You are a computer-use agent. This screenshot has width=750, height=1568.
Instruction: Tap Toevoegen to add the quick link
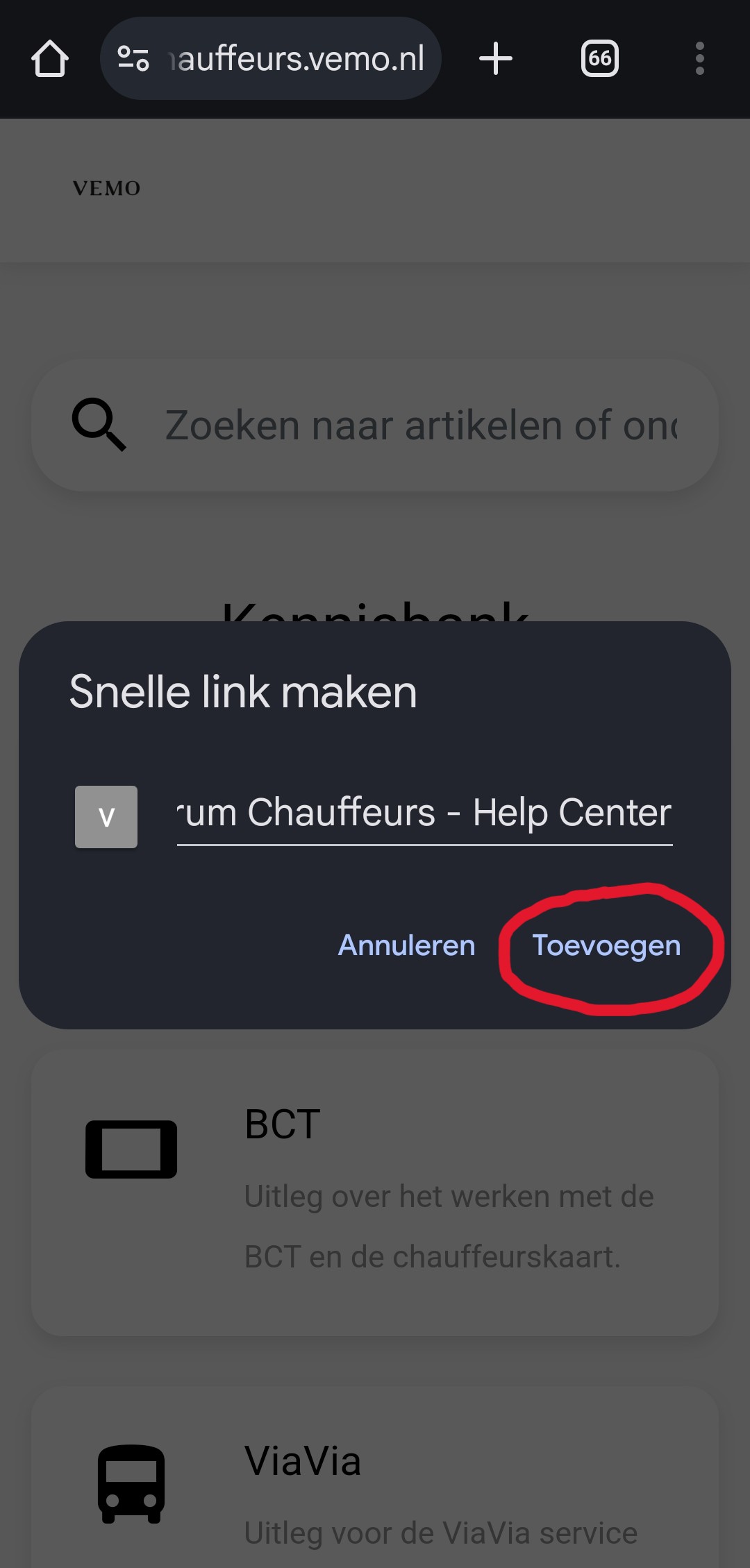pyautogui.click(x=606, y=945)
